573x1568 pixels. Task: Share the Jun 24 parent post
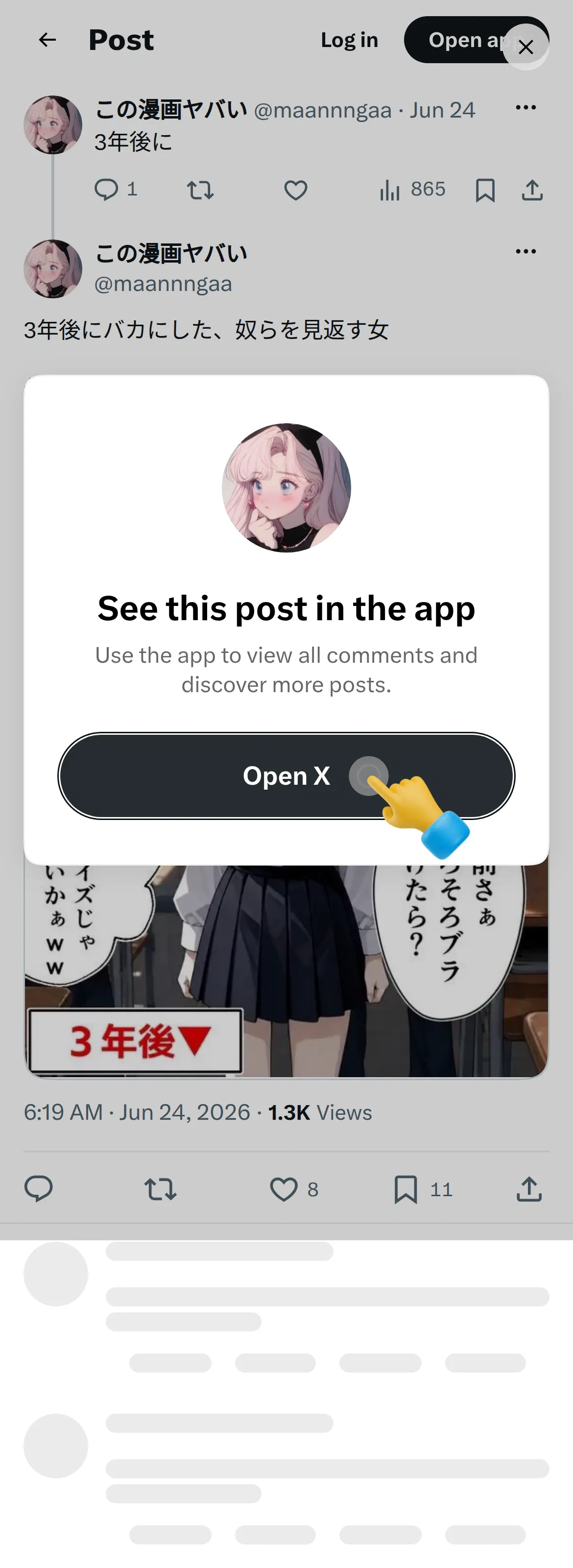tap(532, 191)
